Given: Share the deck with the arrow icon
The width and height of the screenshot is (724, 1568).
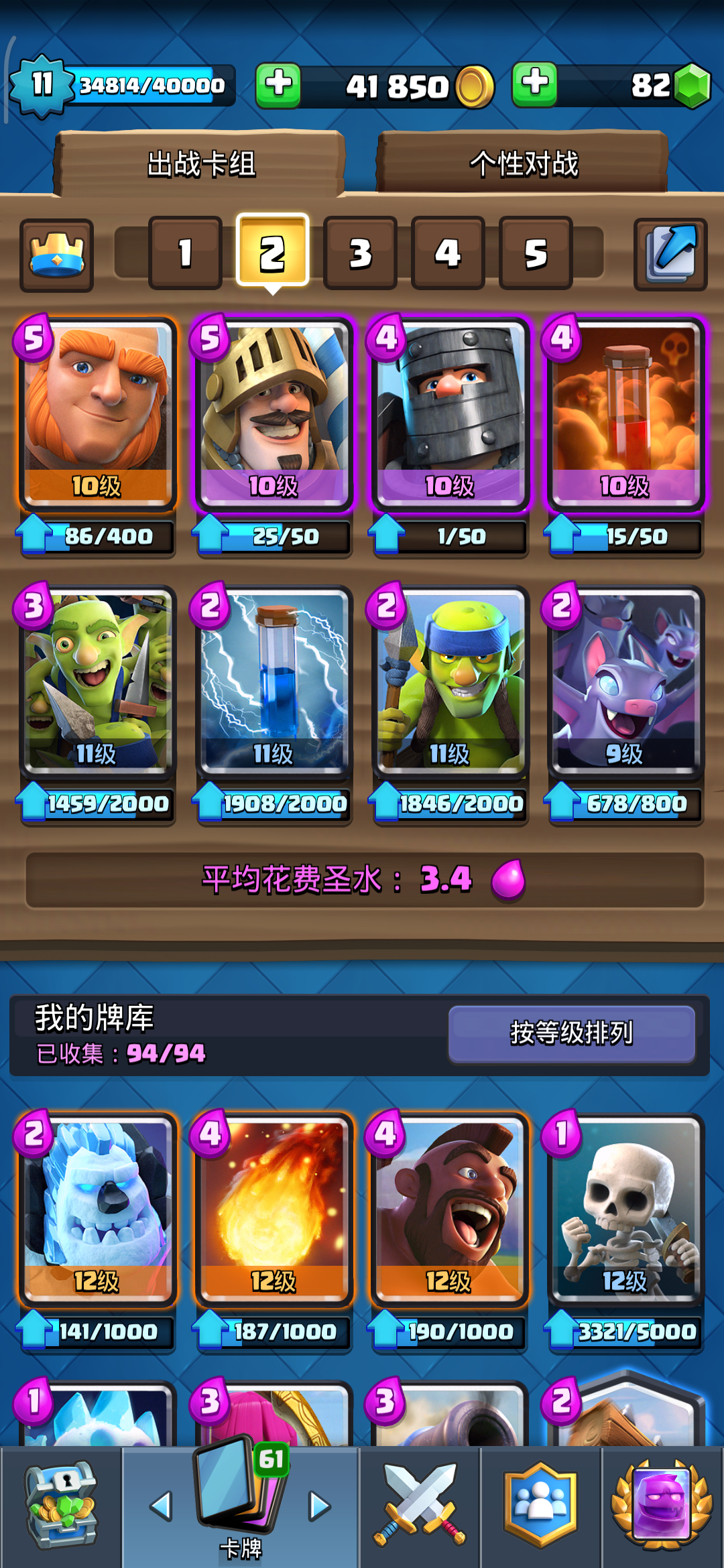Looking at the screenshot, I should tap(670, 255).
